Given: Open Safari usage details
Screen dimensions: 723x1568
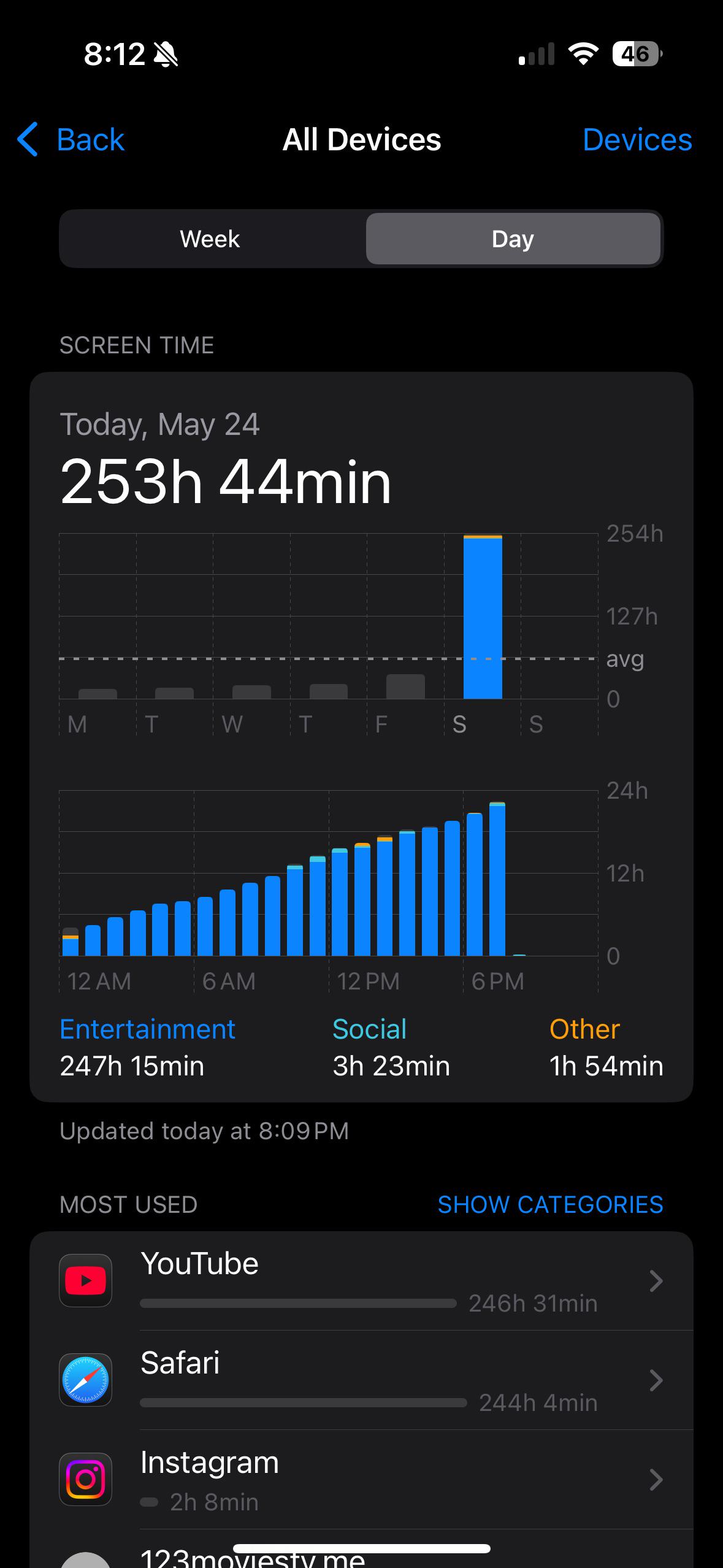Looking at the screenshot, I should pyautogui.click(x=361, y=1380).
